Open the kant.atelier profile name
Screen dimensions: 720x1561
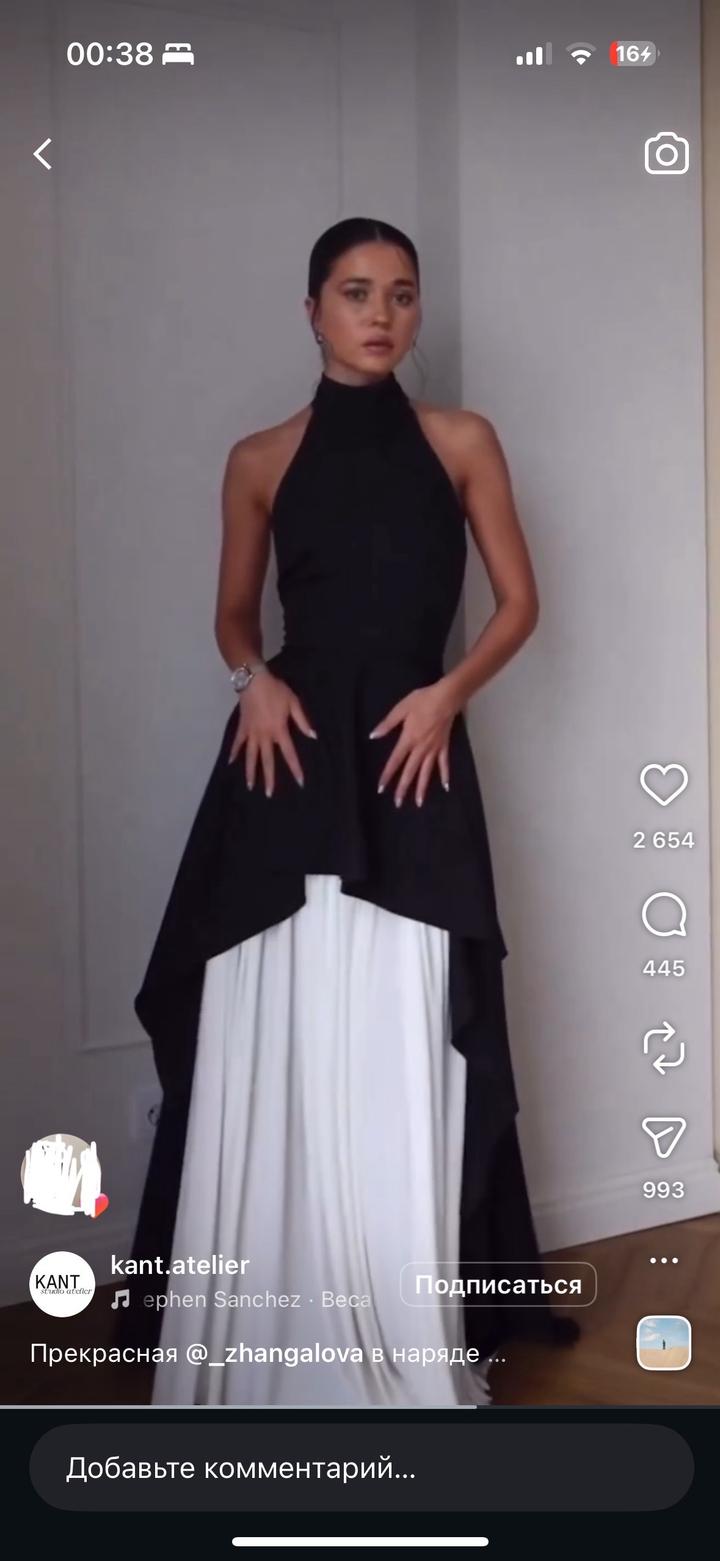(180, 1265)
